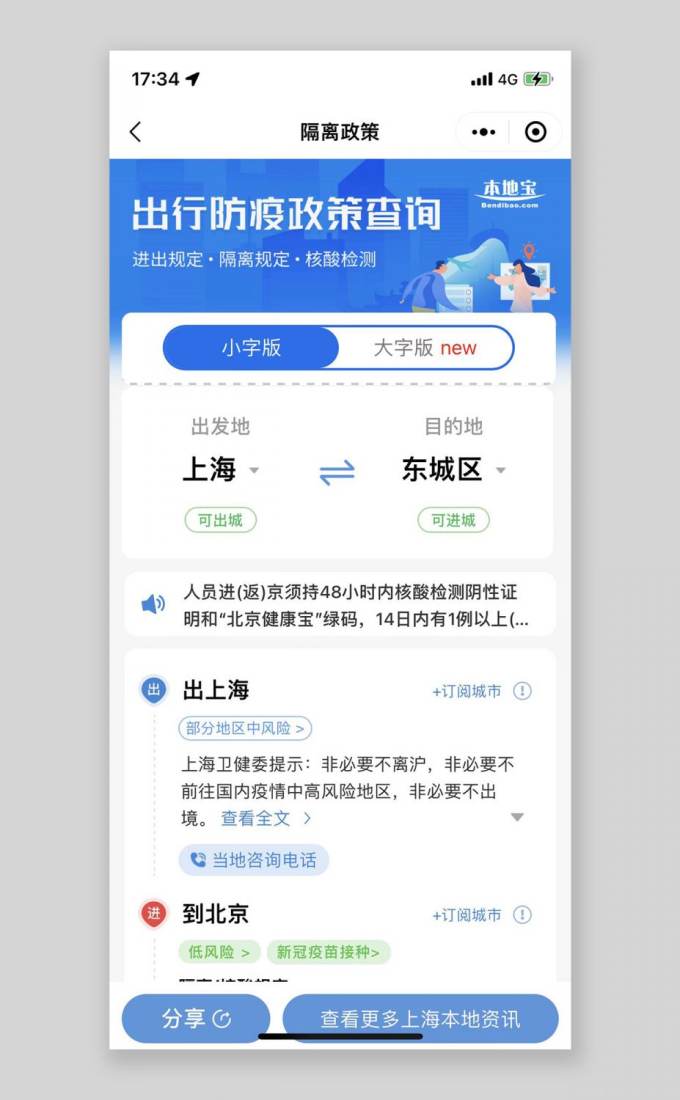Open the 目的地 东城区 dropdown
This screenshot has width=680, height=1100.
pyautogui.click(x=453, y=469)
